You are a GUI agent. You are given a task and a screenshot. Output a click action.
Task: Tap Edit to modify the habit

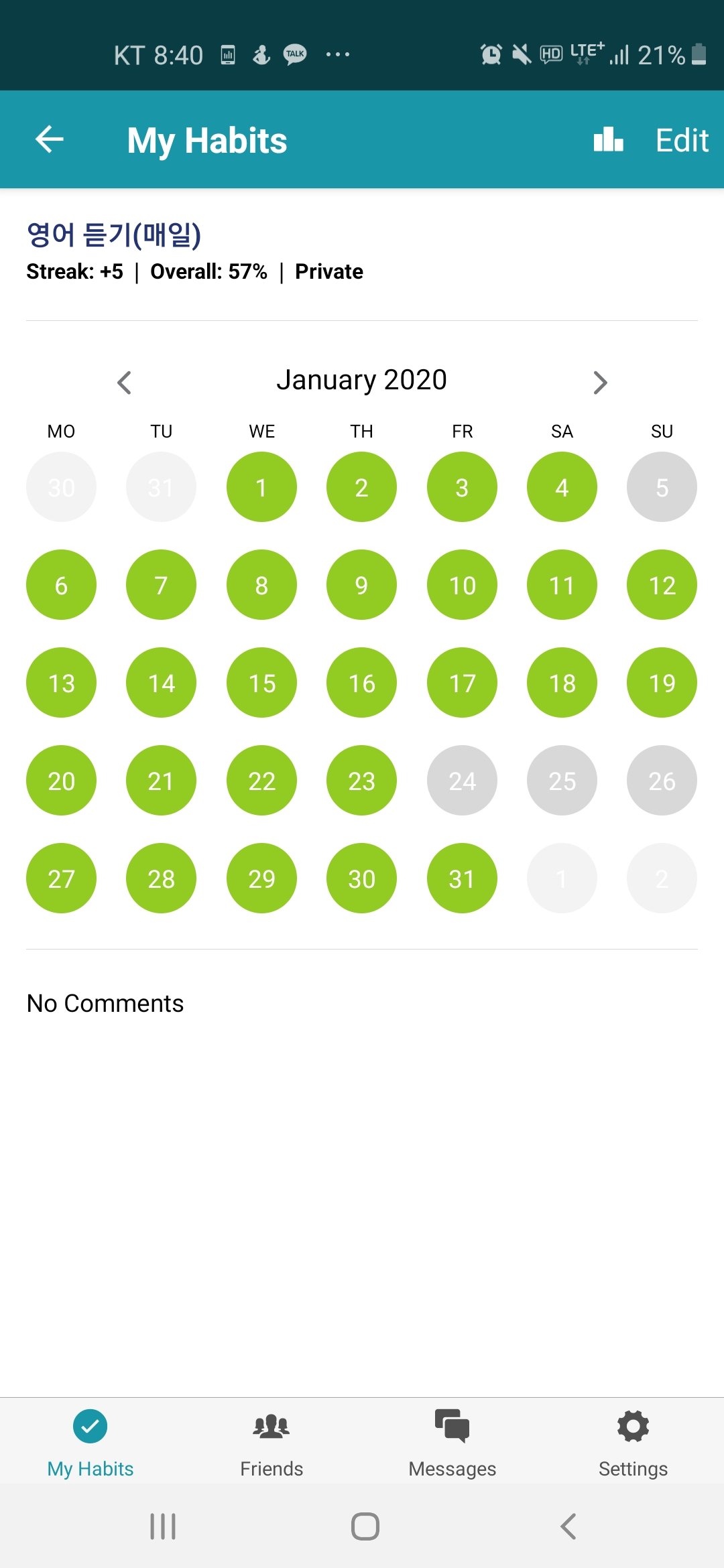pos(682,140)
